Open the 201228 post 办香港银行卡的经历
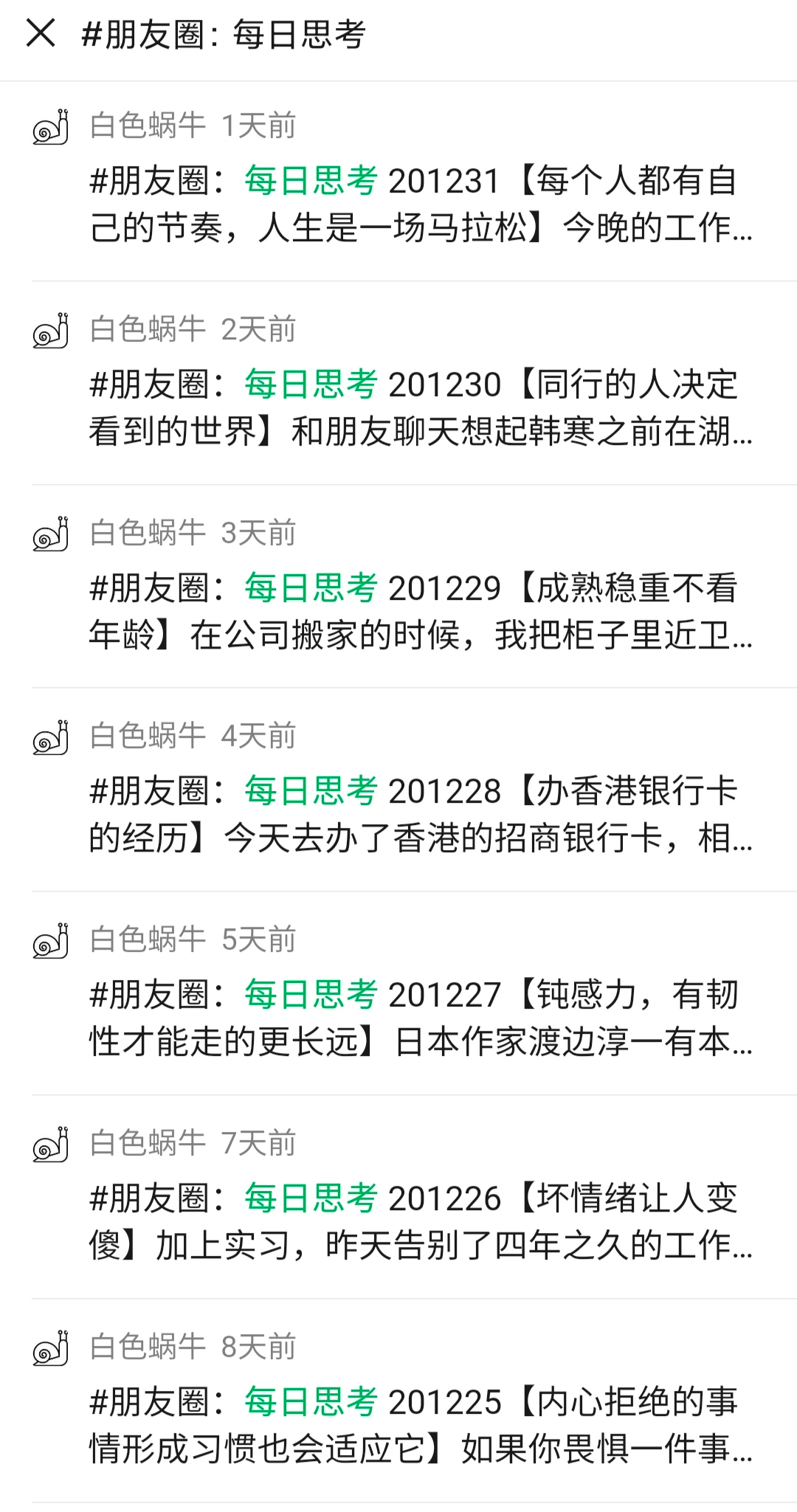Screen dimensions: 797x1512 pyautogui.click(x=421, y=815)
